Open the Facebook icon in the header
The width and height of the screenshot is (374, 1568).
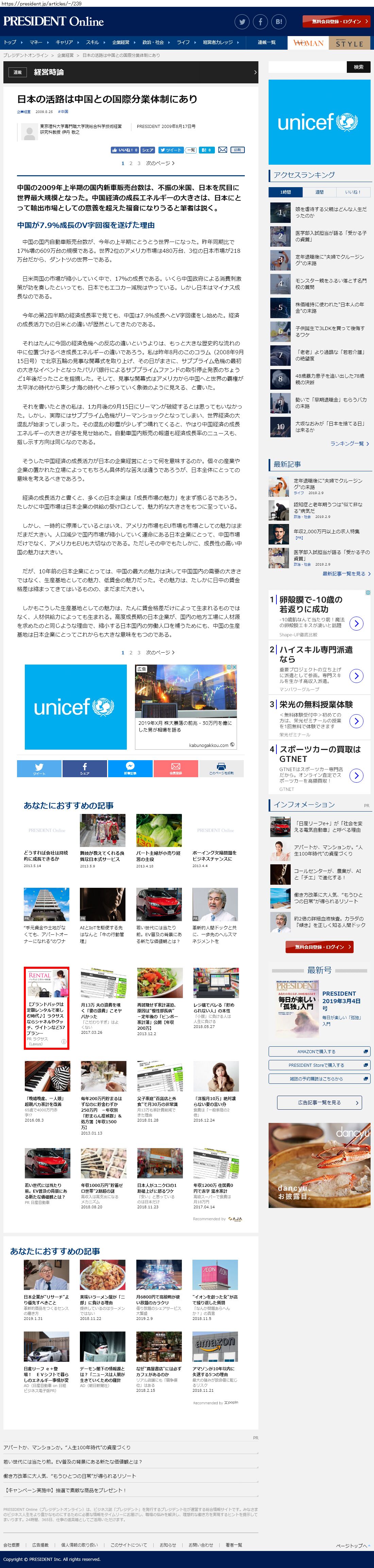tap(260, 22)
